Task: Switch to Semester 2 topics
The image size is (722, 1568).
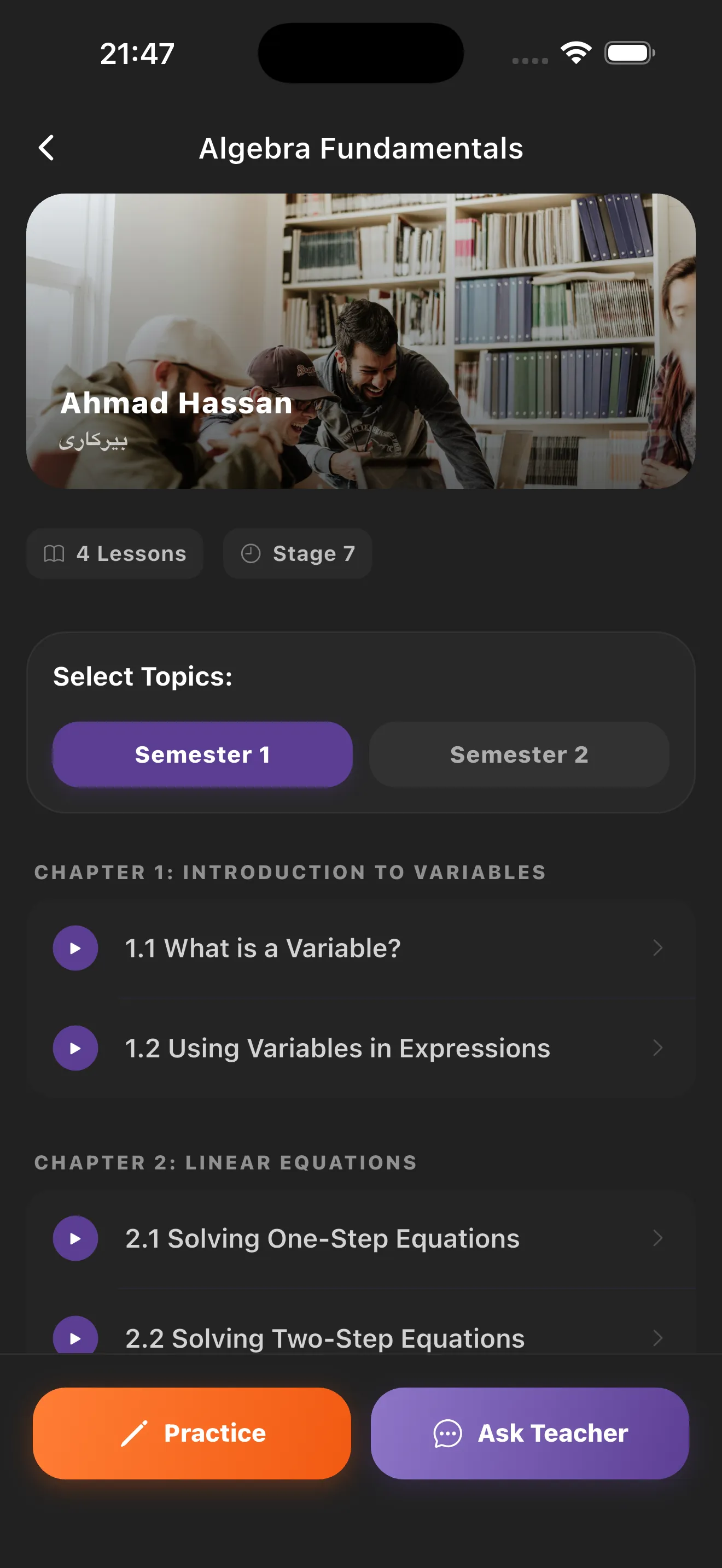Action: [519, 754]
